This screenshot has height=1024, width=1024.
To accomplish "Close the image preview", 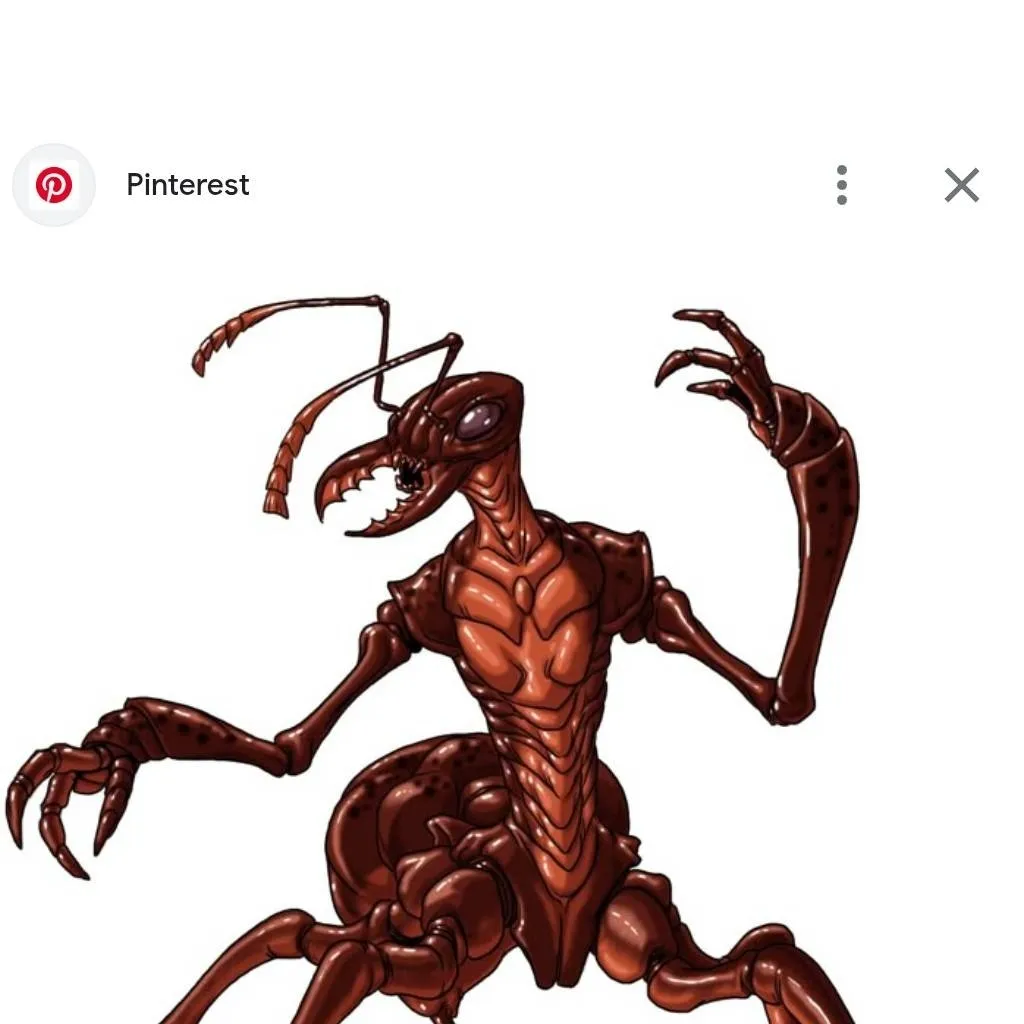I will pos(961,185).
